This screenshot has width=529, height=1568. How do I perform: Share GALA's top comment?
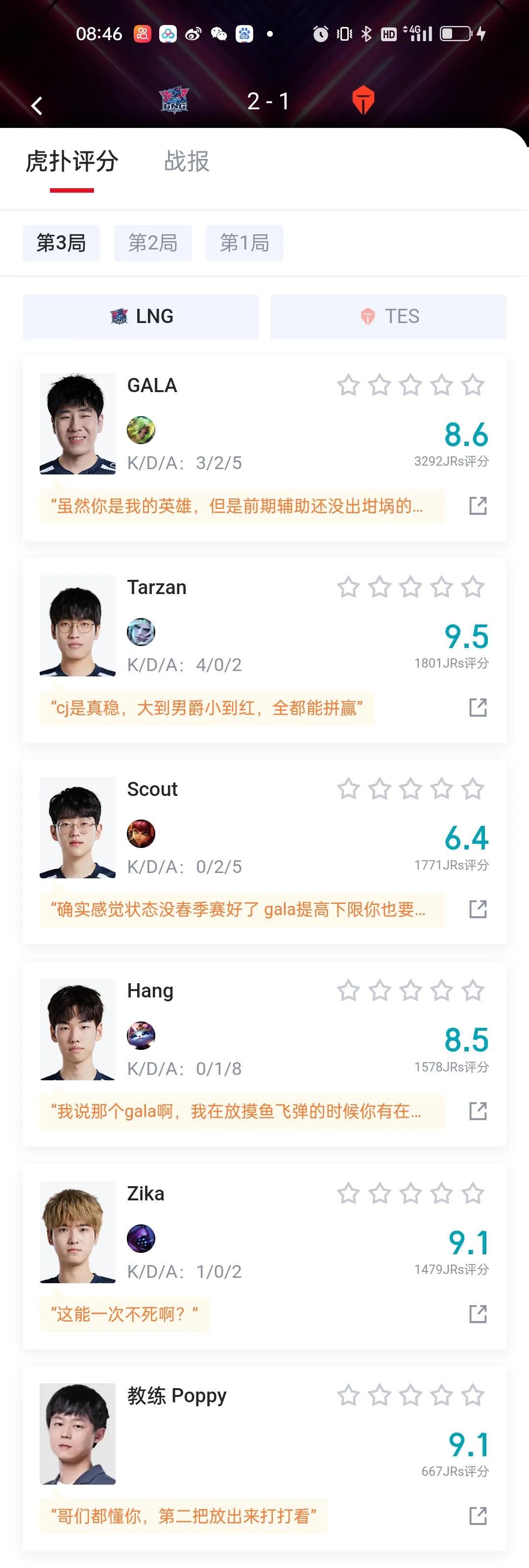tap(478, 506)
